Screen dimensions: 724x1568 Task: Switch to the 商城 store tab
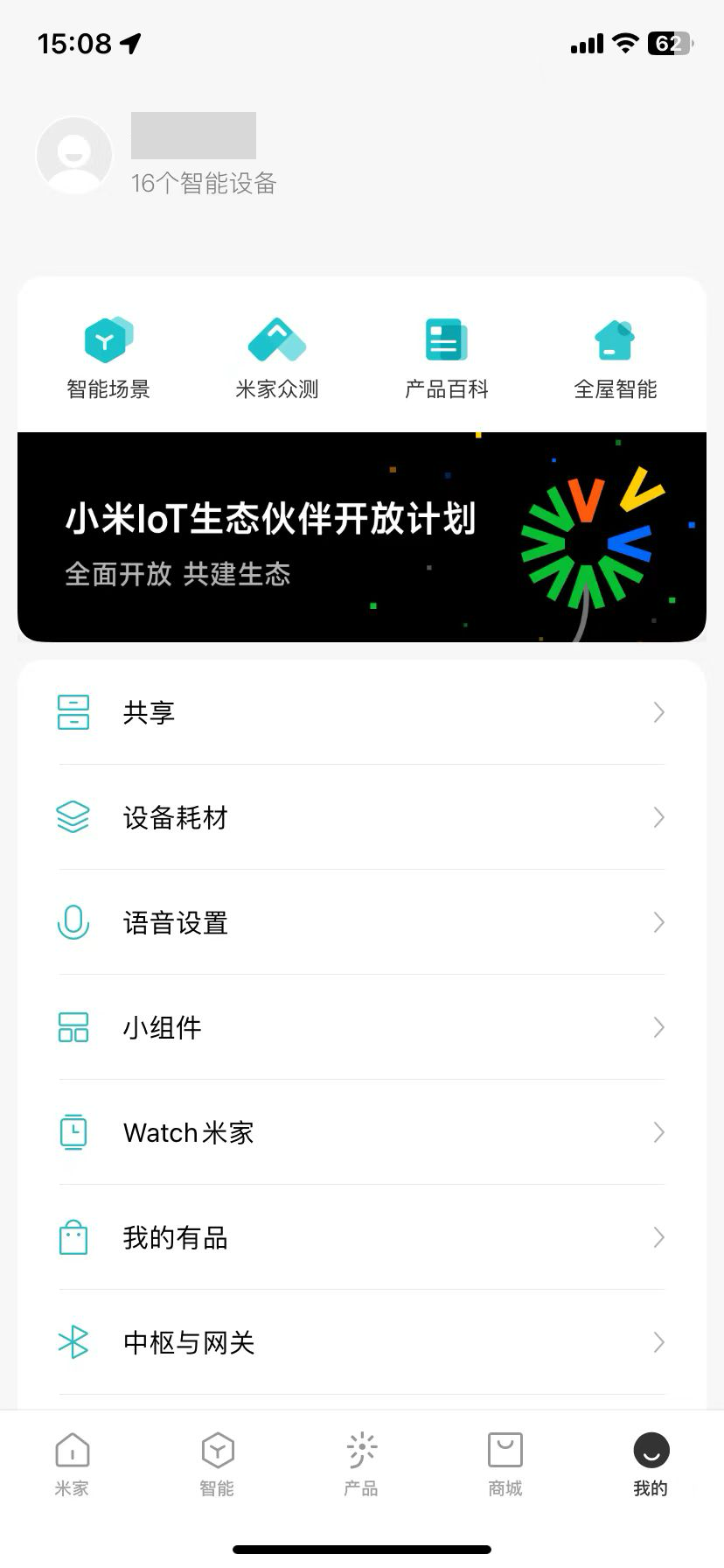505,1465
